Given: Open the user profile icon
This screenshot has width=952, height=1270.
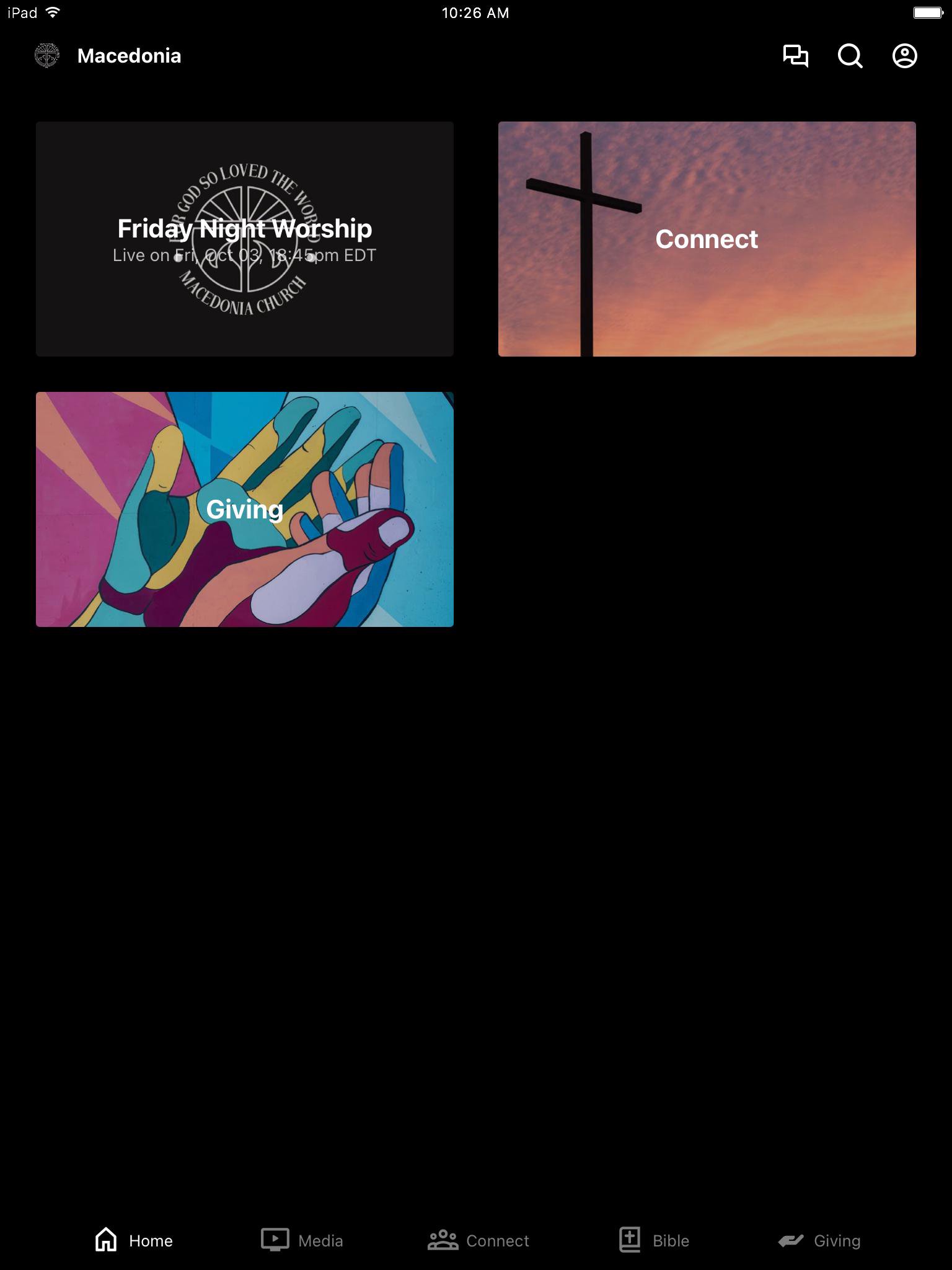Looking at the screenshot, I should [x=904, y=56].
